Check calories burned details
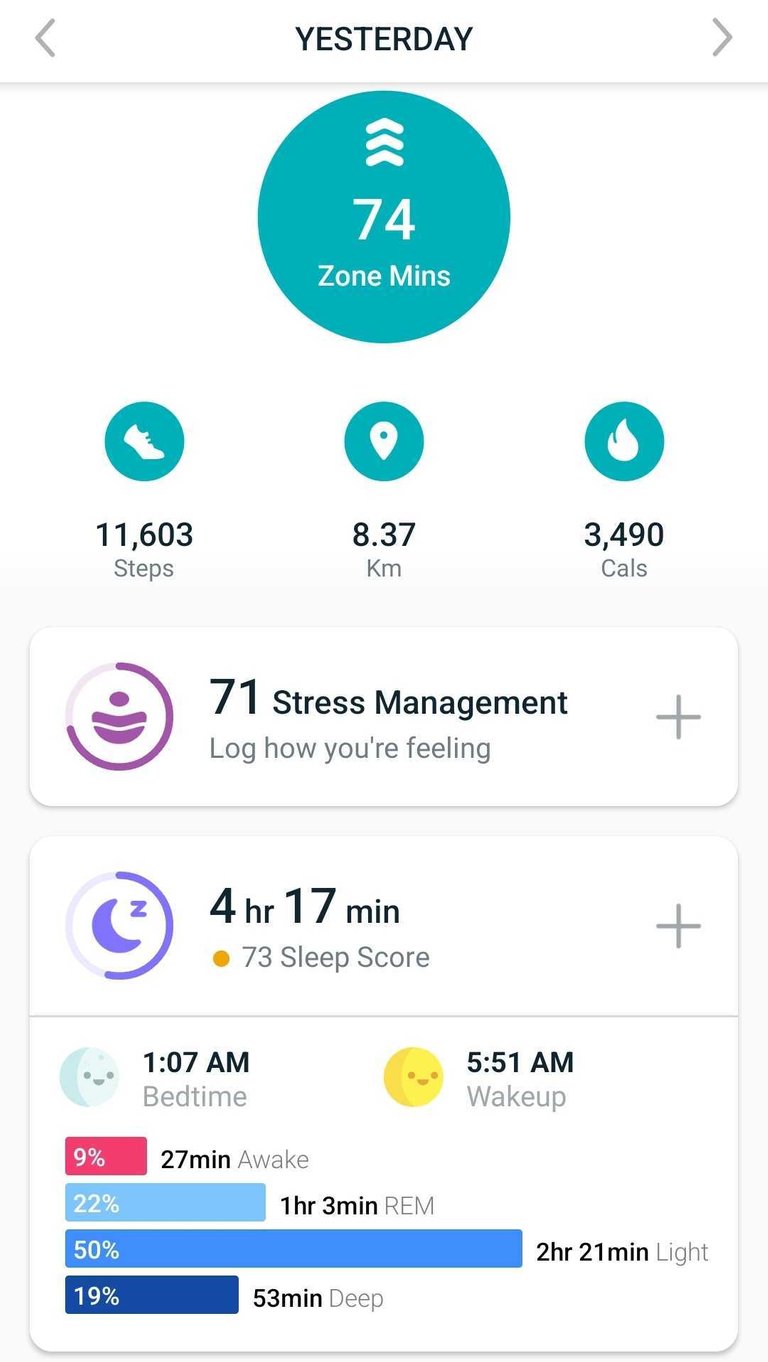 point(624,441)
